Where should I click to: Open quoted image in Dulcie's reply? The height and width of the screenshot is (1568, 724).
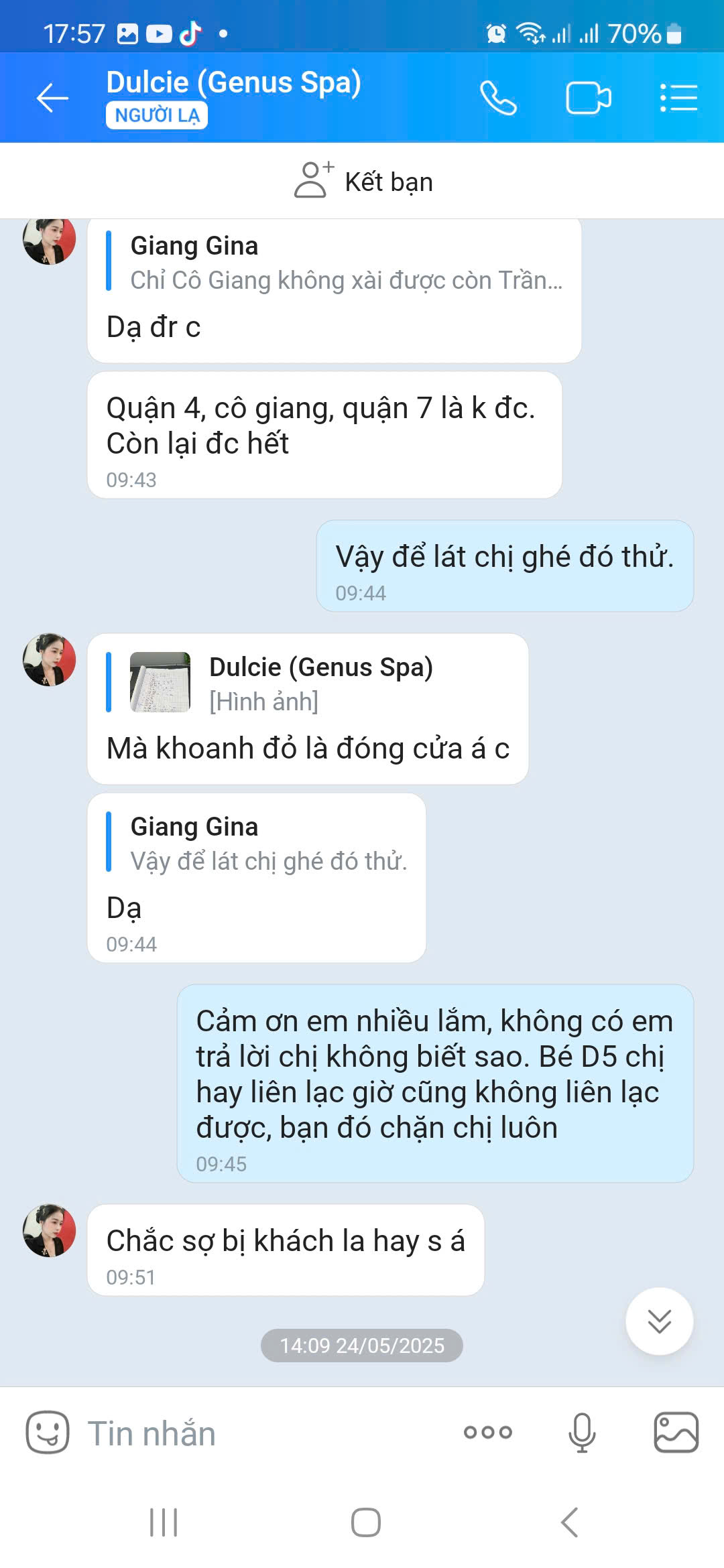(x=160, y=682)
